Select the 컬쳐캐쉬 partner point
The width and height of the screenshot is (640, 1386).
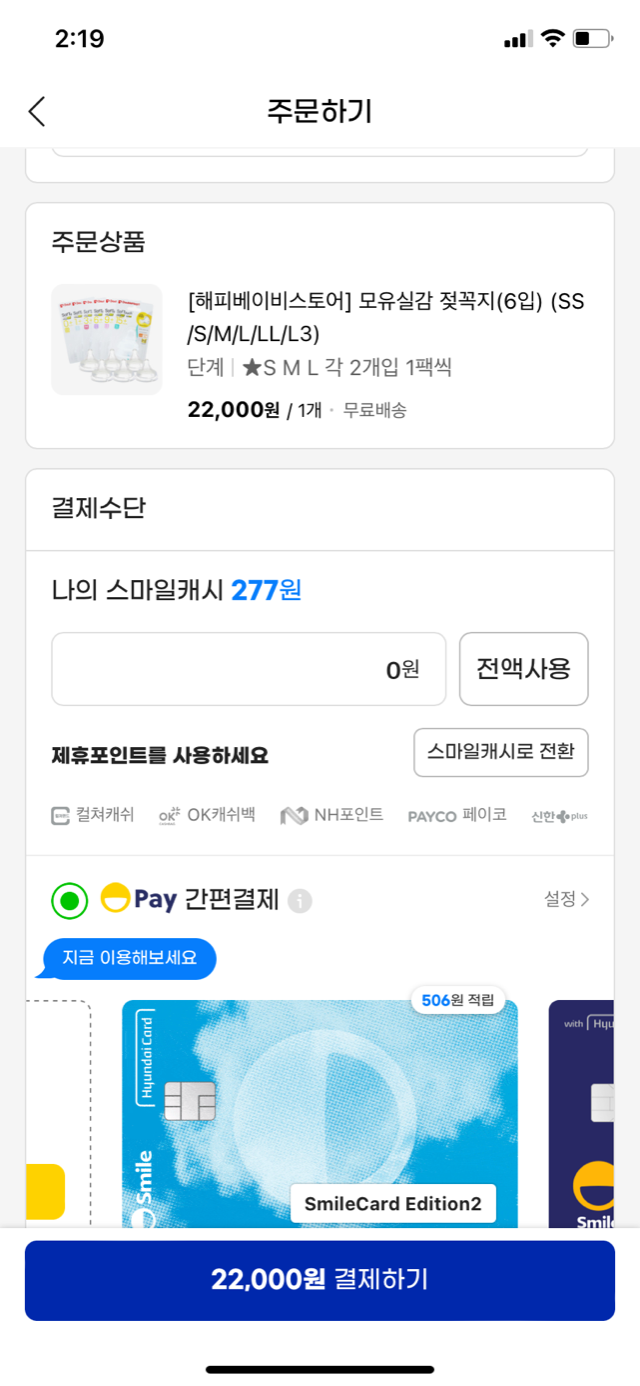(92, 815)
